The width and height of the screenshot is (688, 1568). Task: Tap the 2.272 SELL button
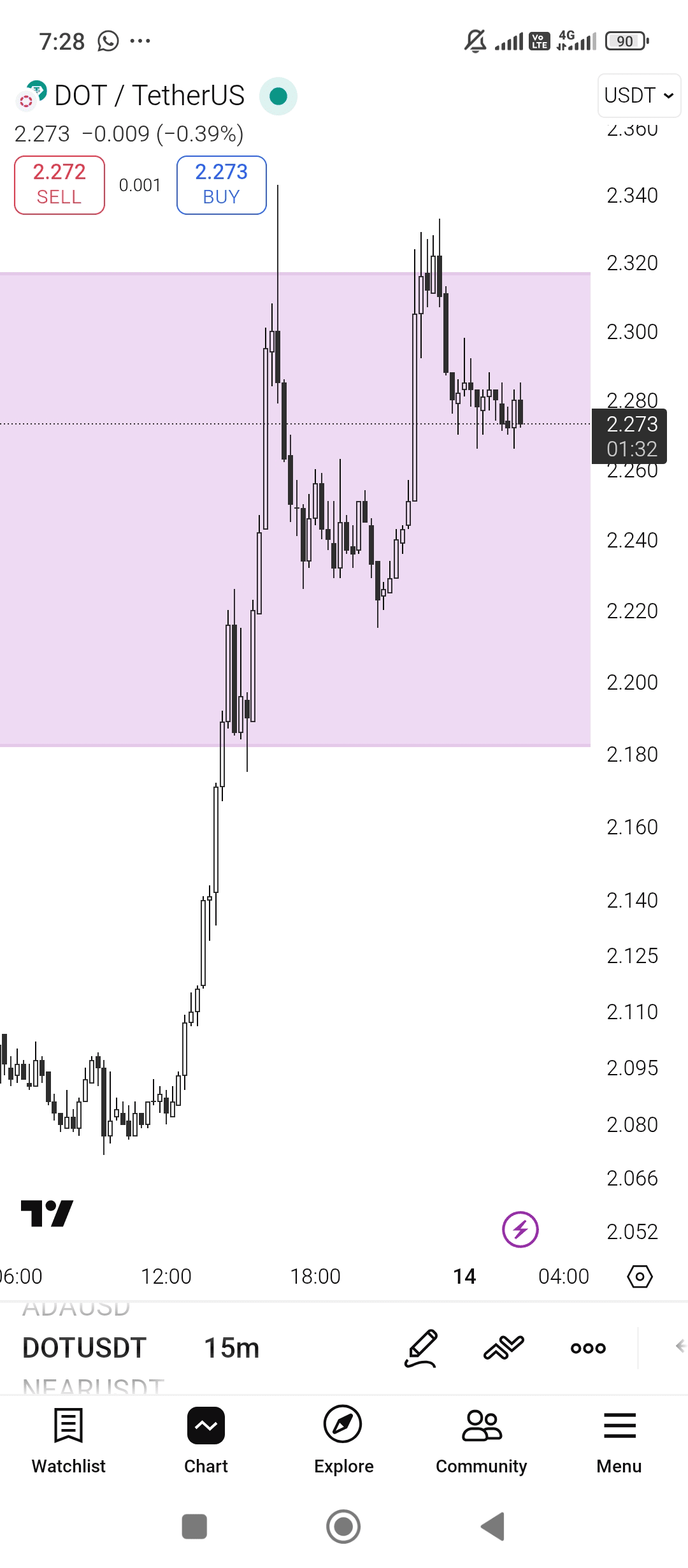click(x=59, y=185)
